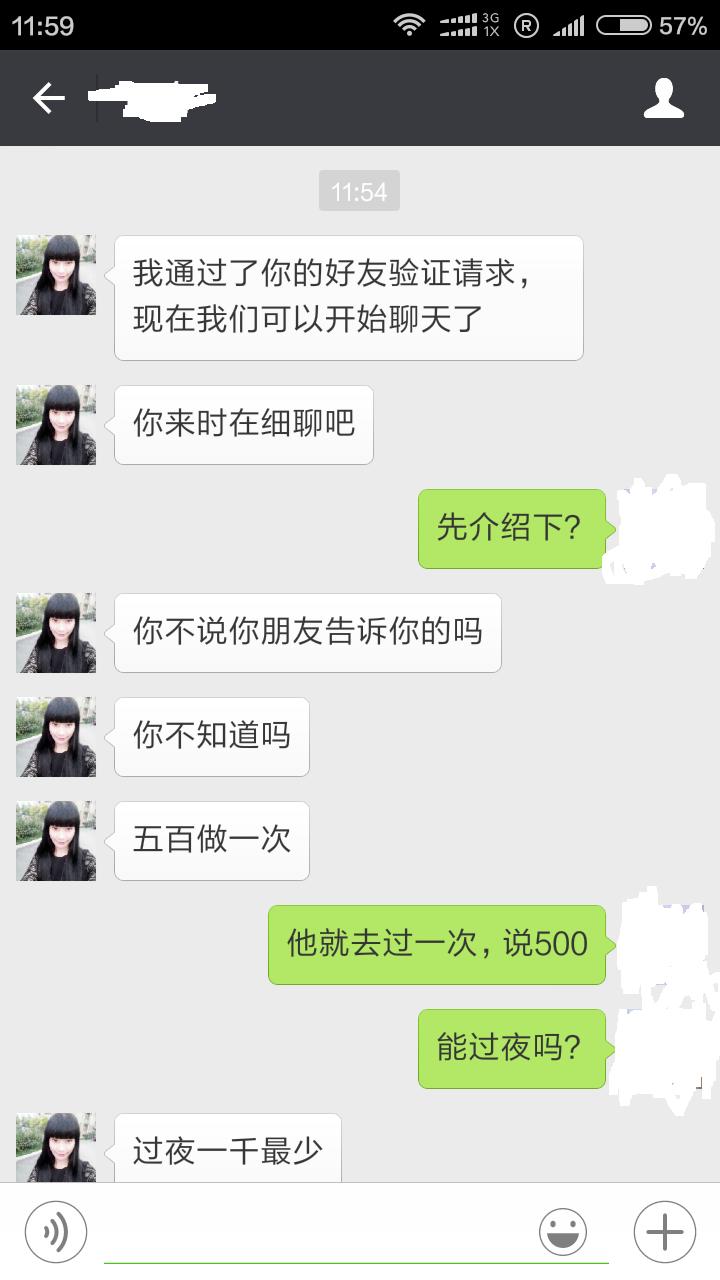
Task: Open the chat info profile icon
Action: point(663,98)
